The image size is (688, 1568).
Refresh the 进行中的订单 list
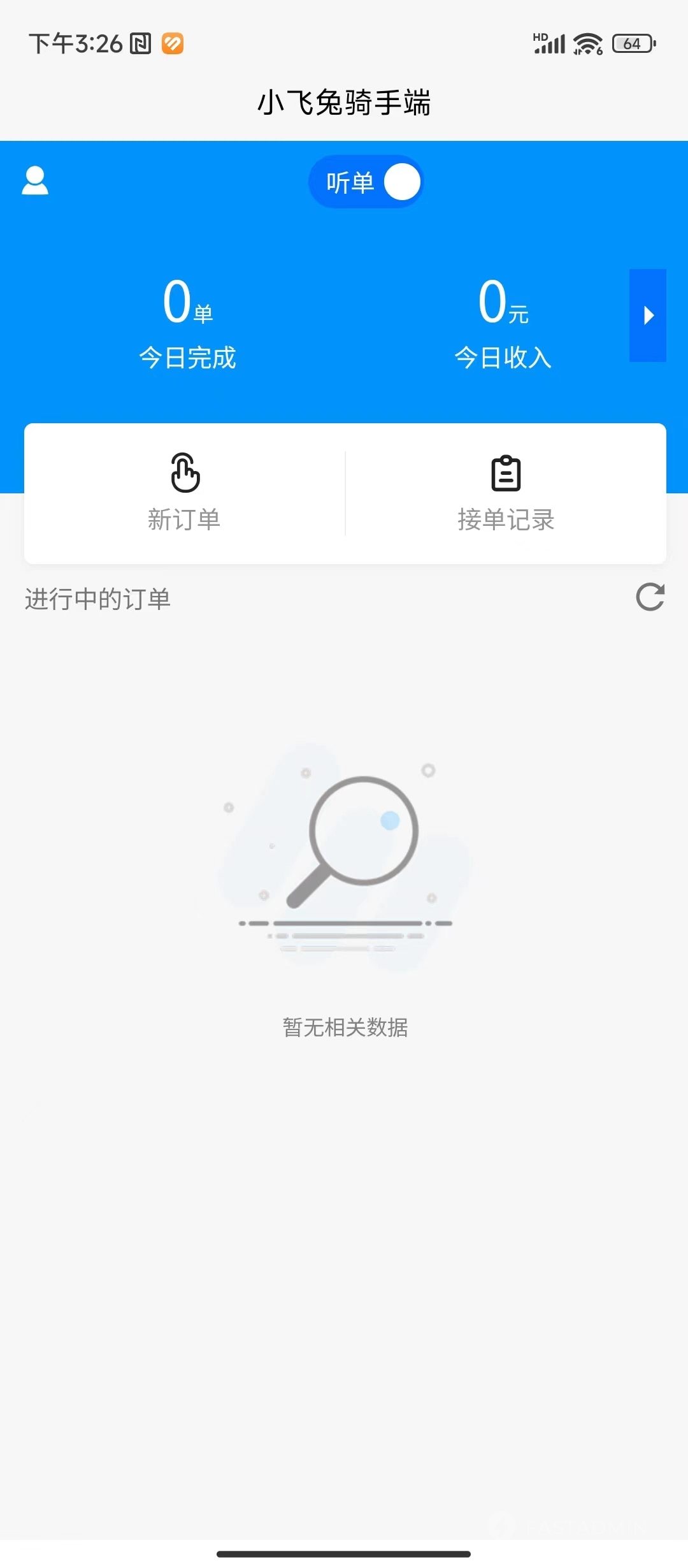pos(650,597)
